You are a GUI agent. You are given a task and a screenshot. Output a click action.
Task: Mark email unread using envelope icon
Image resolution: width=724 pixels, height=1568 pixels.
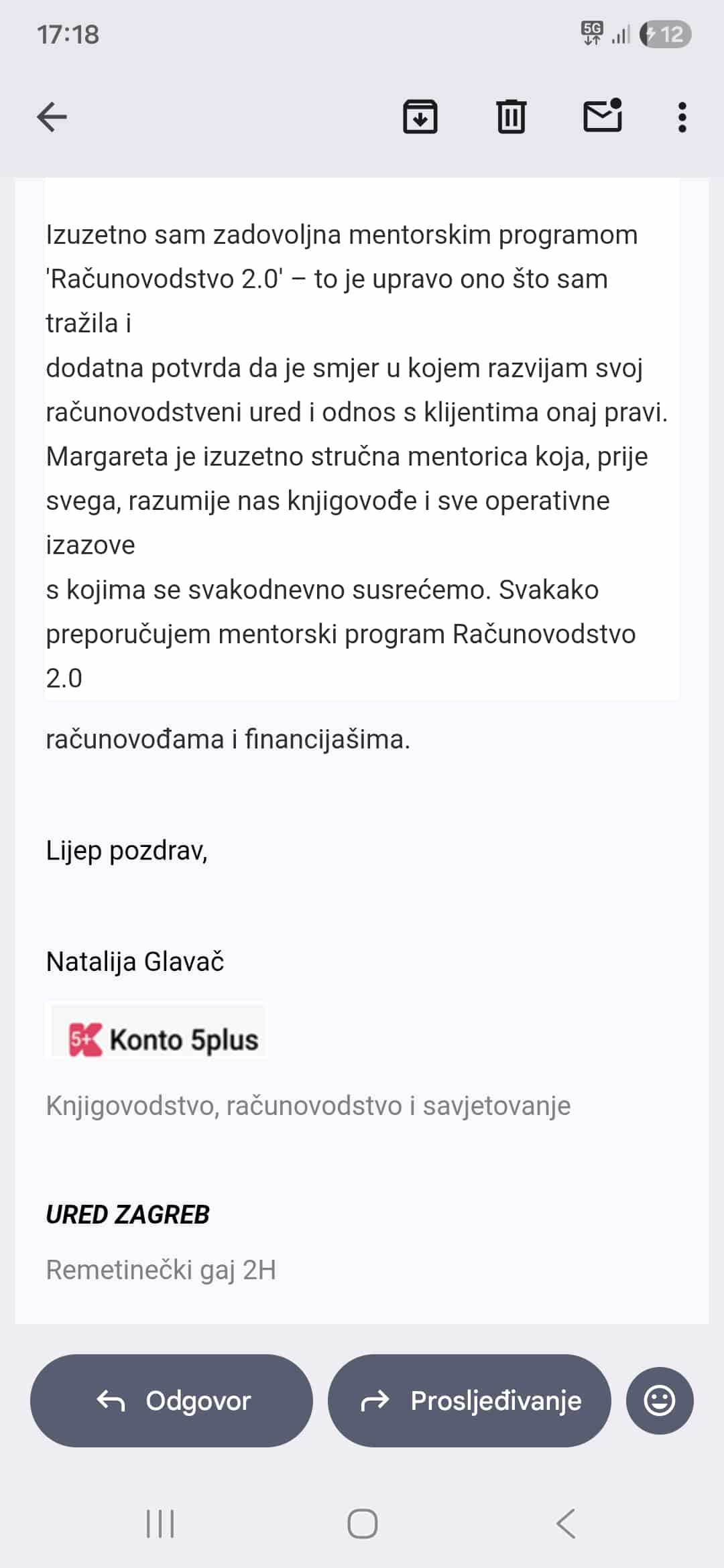pyautogui.click(x=602, y=117)
